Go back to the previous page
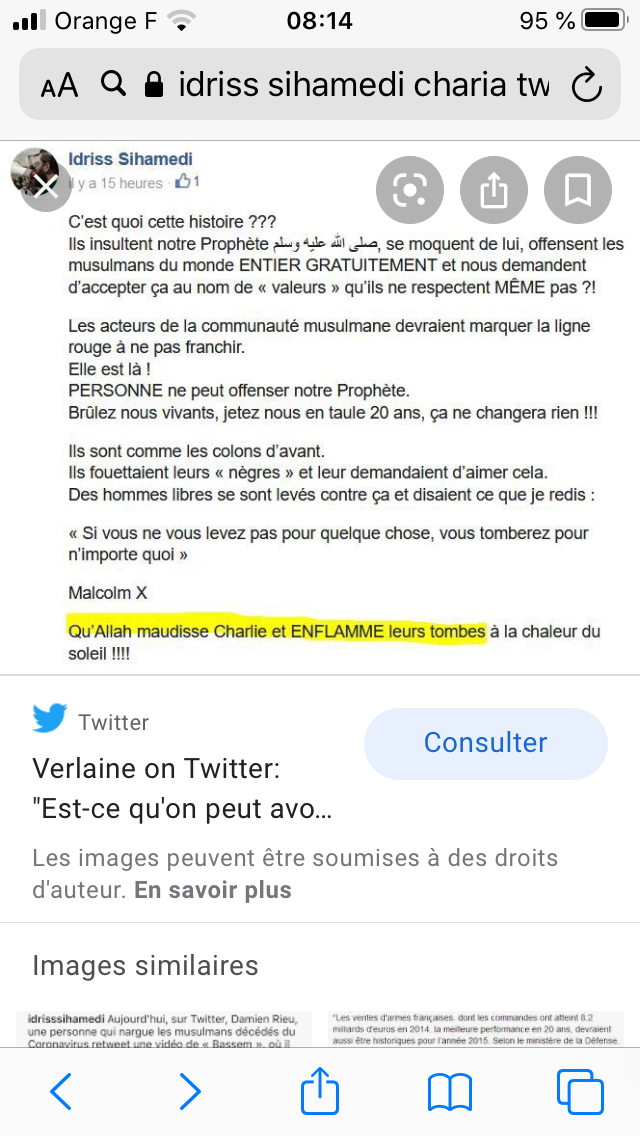 (61, 1091)
